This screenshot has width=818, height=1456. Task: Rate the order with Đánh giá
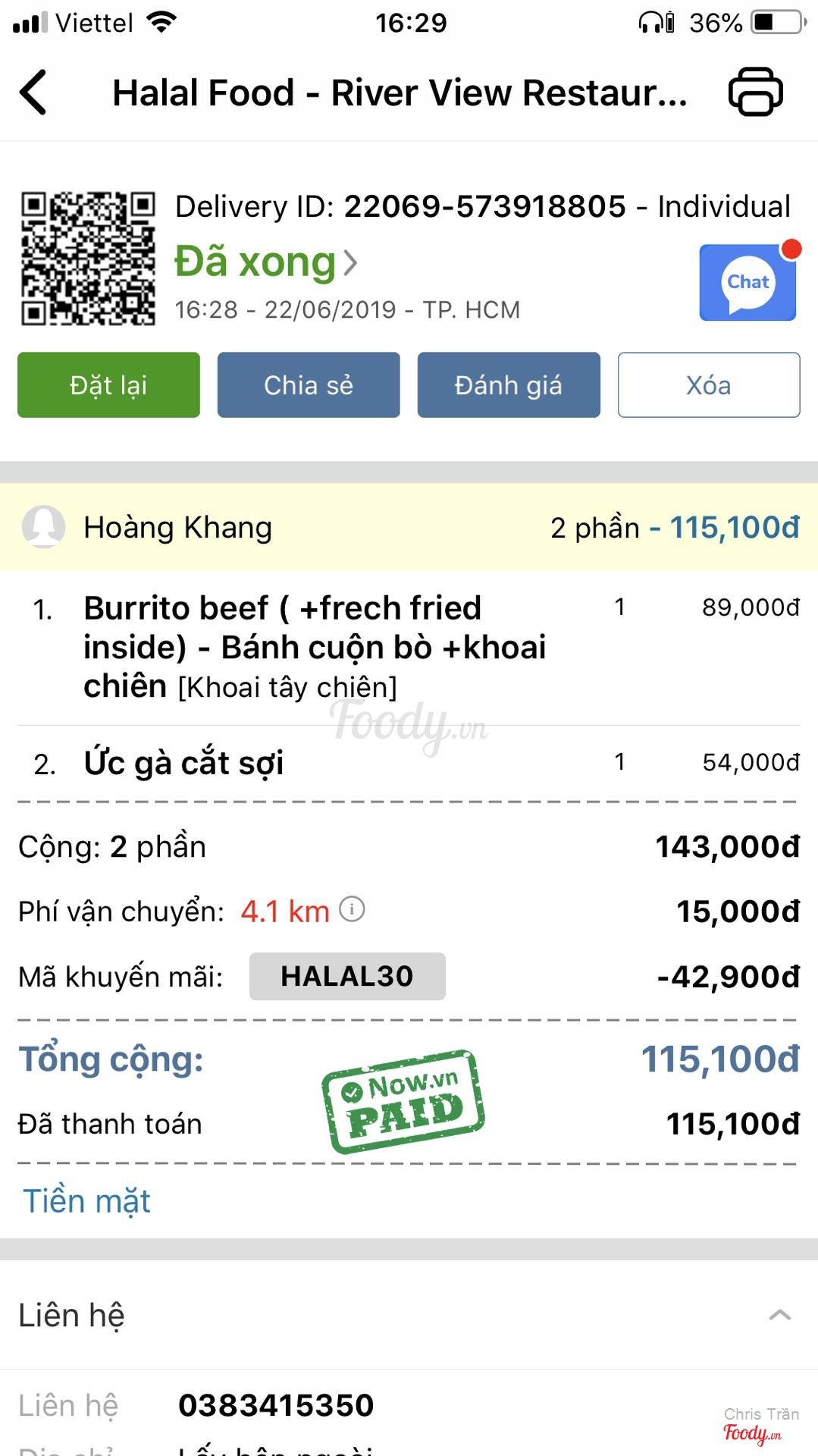click(509, 385)
